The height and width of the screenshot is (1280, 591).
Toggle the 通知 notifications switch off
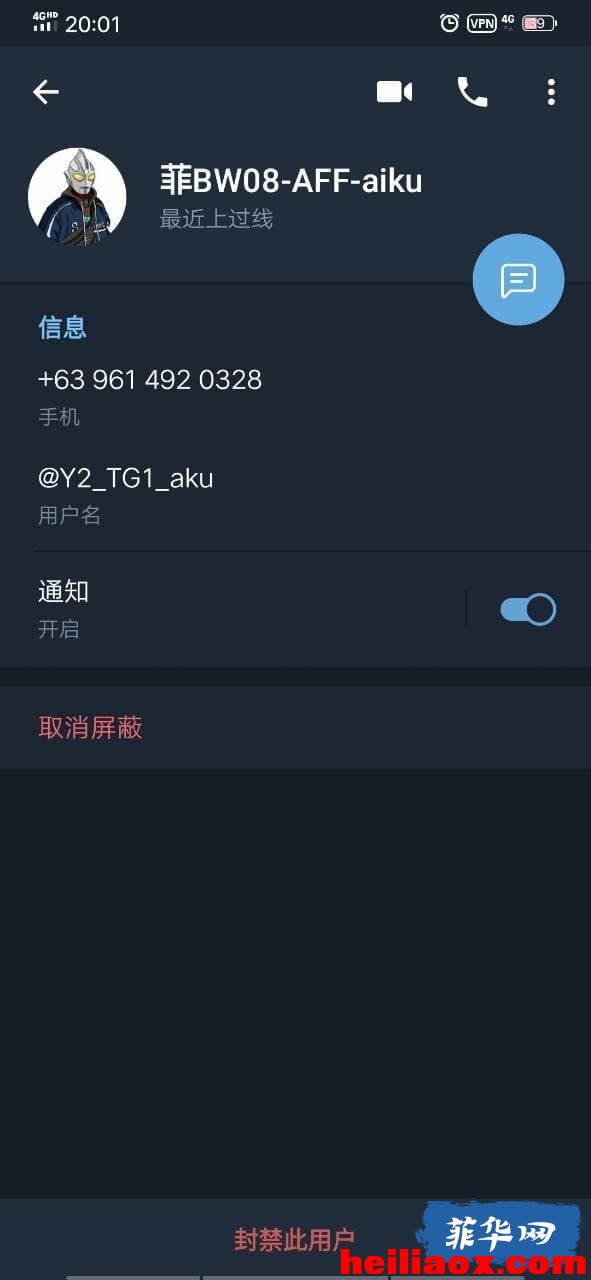click(x=528, y=609)
